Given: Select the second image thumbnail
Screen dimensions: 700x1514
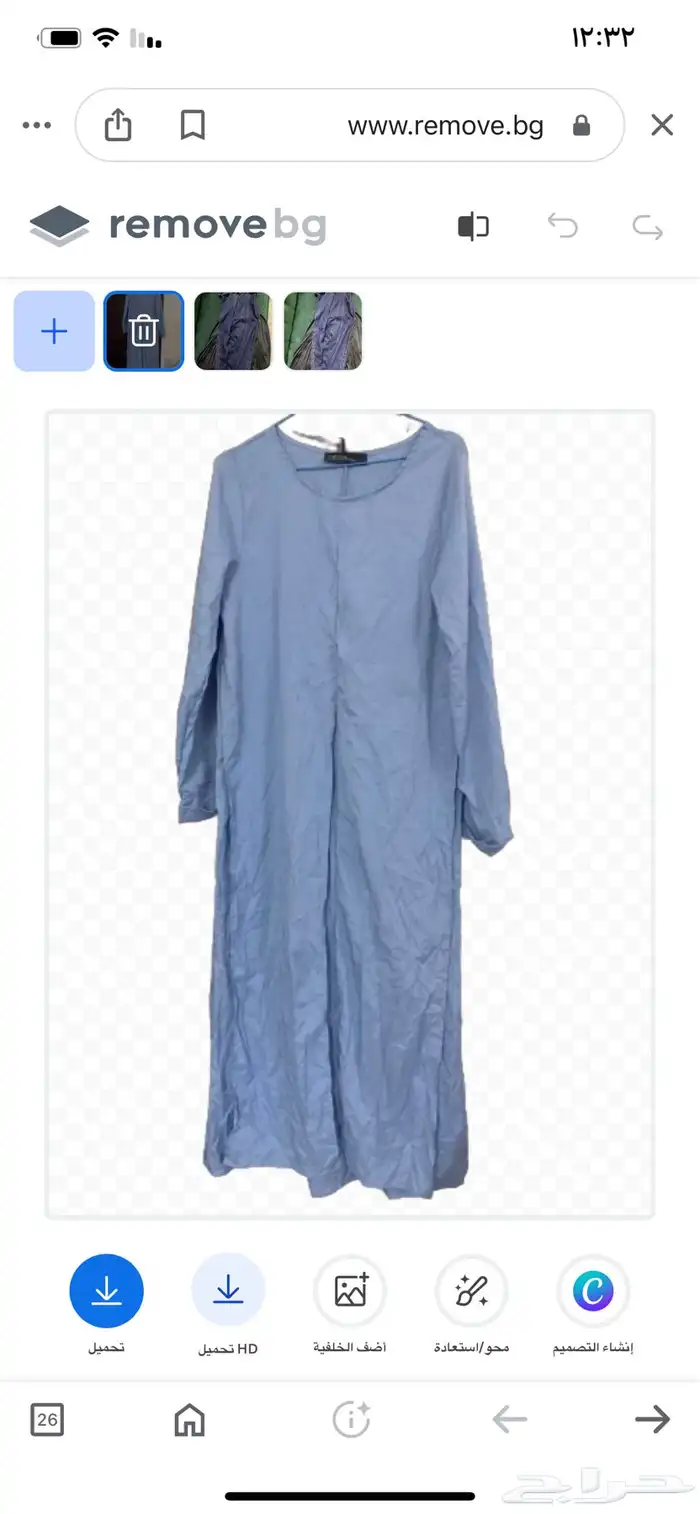Looking at the screenshot, I should tap(233, 331).
